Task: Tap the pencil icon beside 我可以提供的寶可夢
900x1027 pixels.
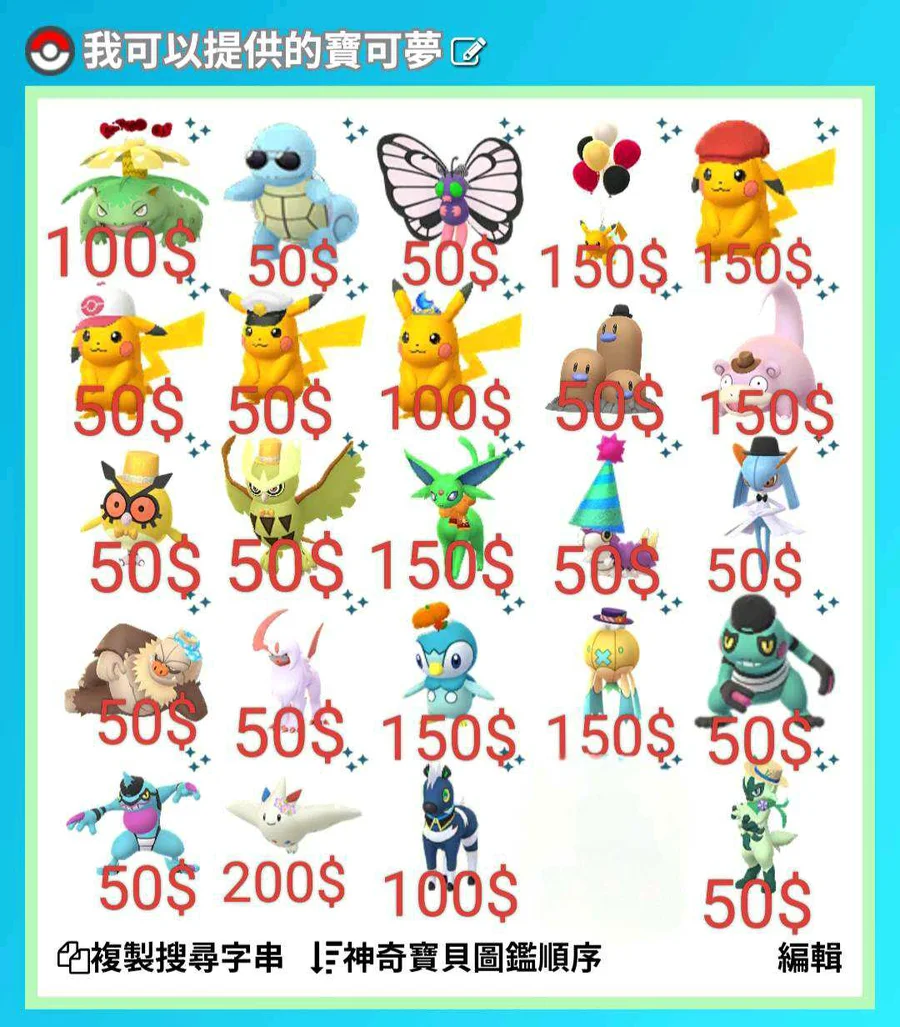Action: [468, 51]
